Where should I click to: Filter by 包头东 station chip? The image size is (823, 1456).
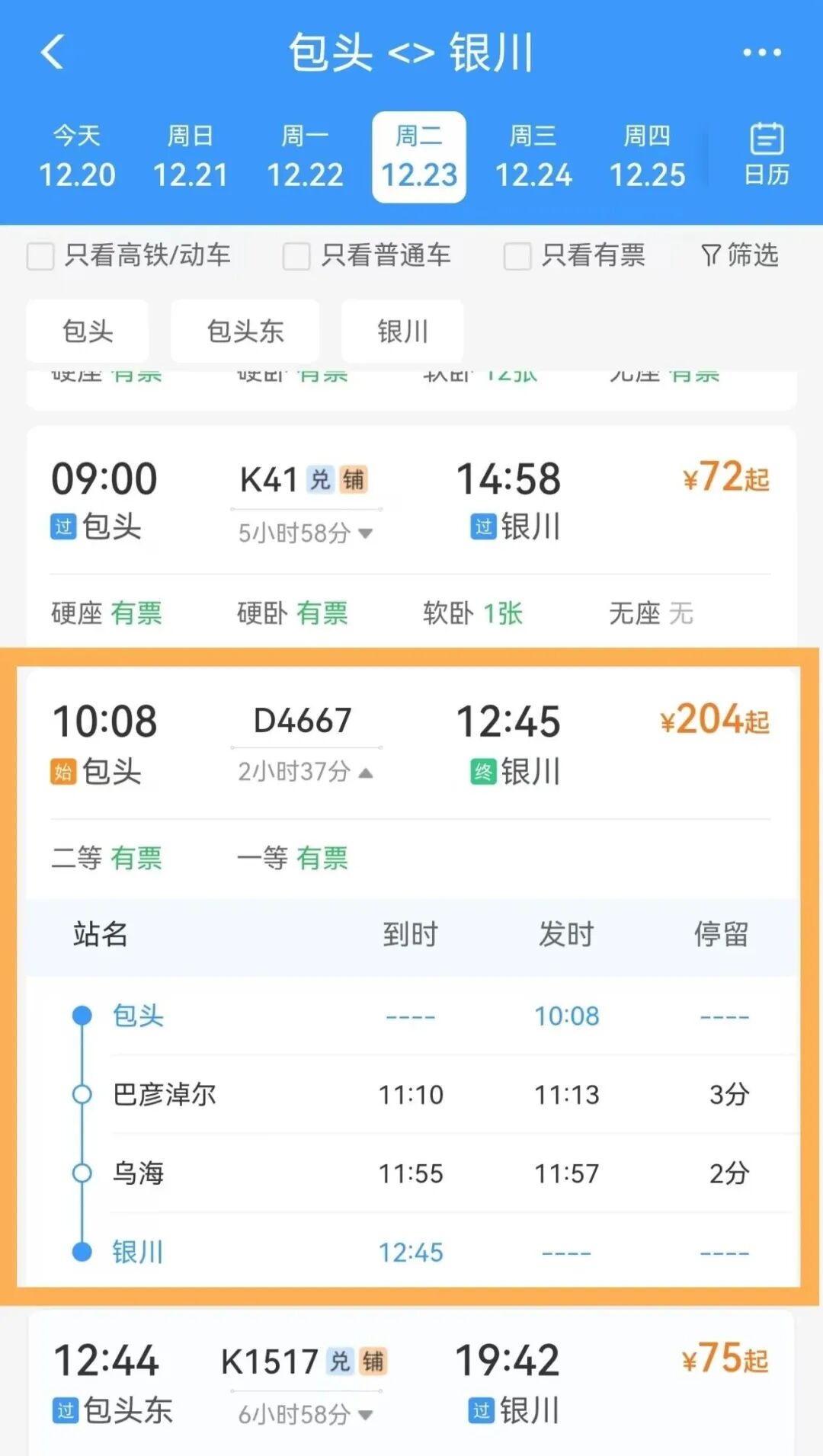[x=245, y=331]
